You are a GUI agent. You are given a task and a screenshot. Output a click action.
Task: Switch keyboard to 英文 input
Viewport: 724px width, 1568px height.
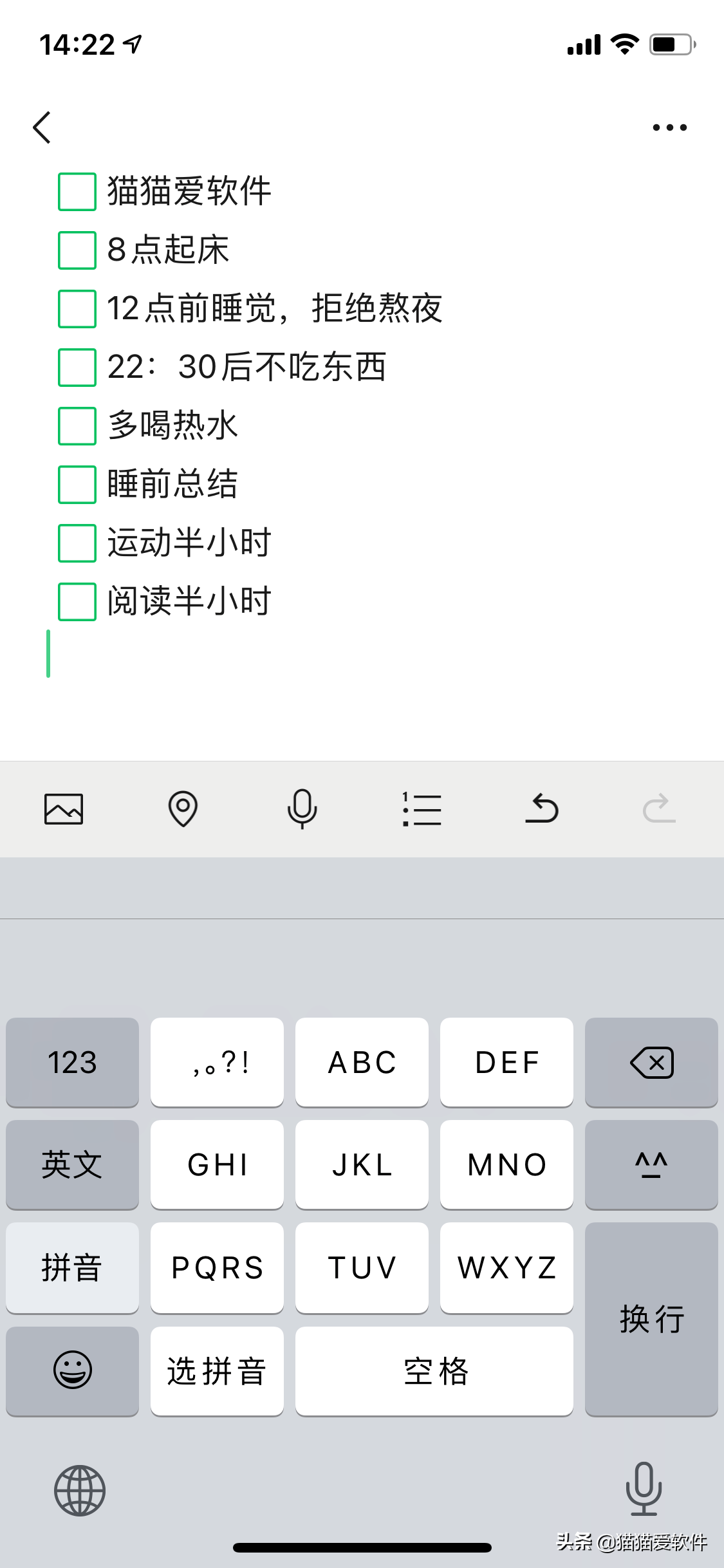click(x=72, y=1165)
